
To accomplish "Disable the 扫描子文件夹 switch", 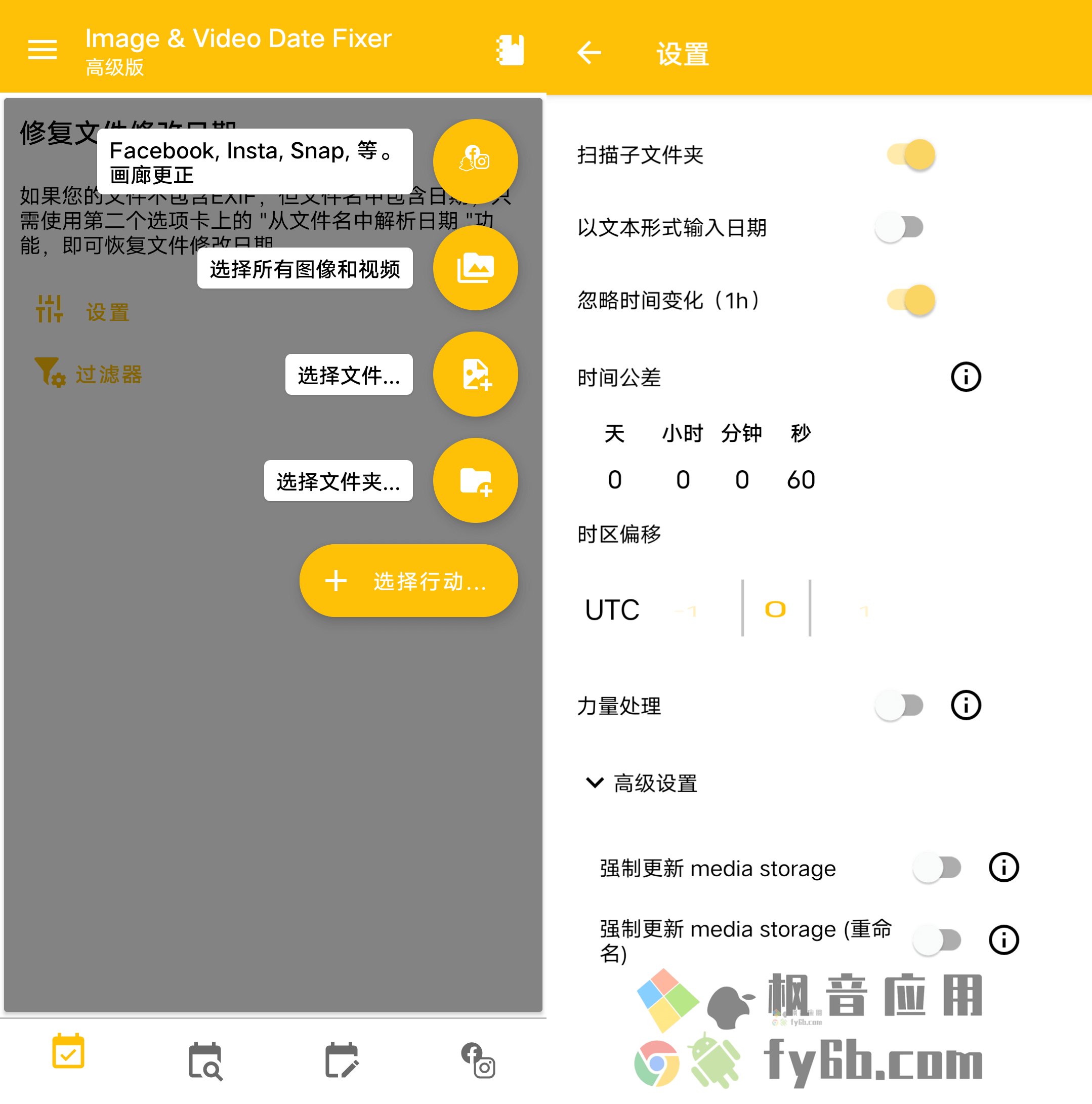I will 910,155.
